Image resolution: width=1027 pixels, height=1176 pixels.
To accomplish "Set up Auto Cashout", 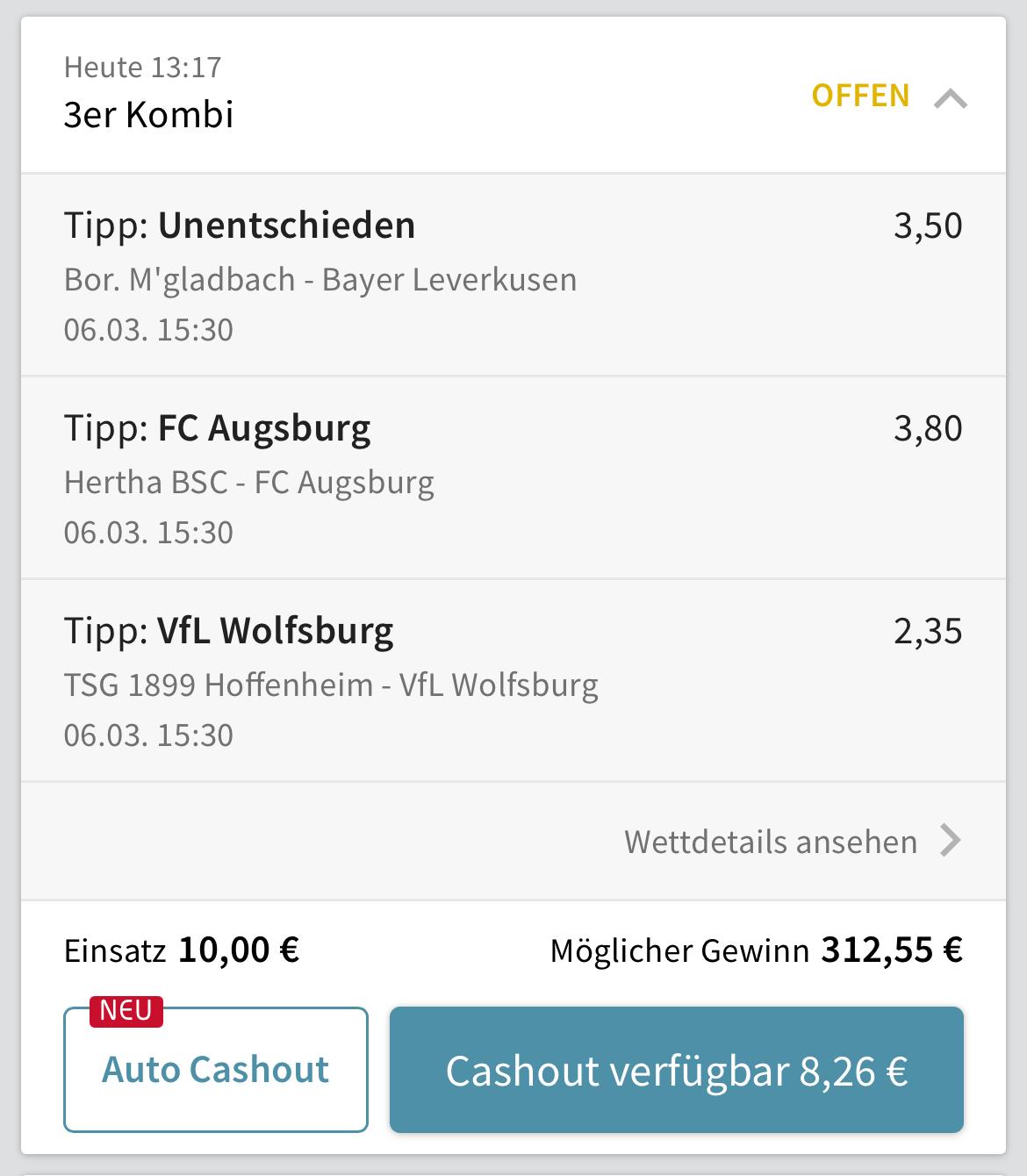I will 216,1070.
